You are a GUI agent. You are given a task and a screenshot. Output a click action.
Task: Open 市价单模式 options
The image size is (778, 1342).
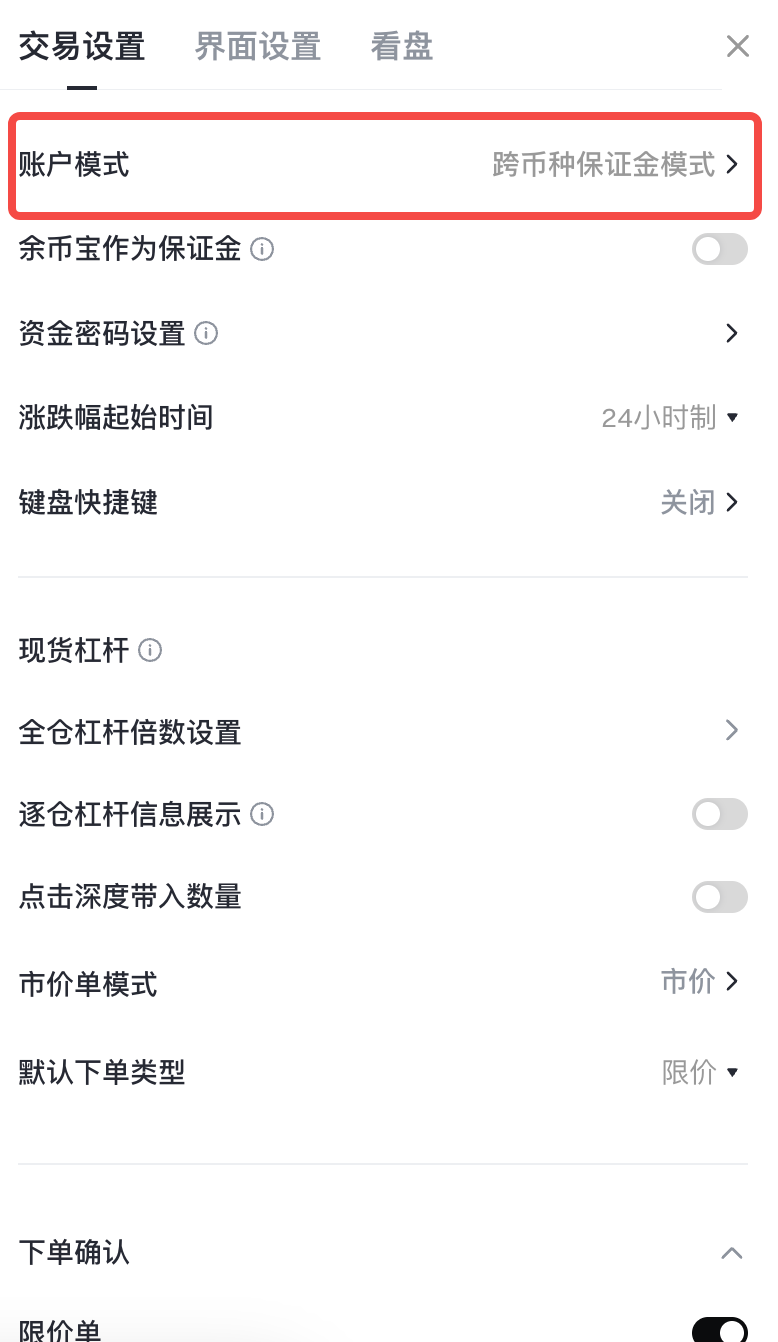(x=700, y=982)
